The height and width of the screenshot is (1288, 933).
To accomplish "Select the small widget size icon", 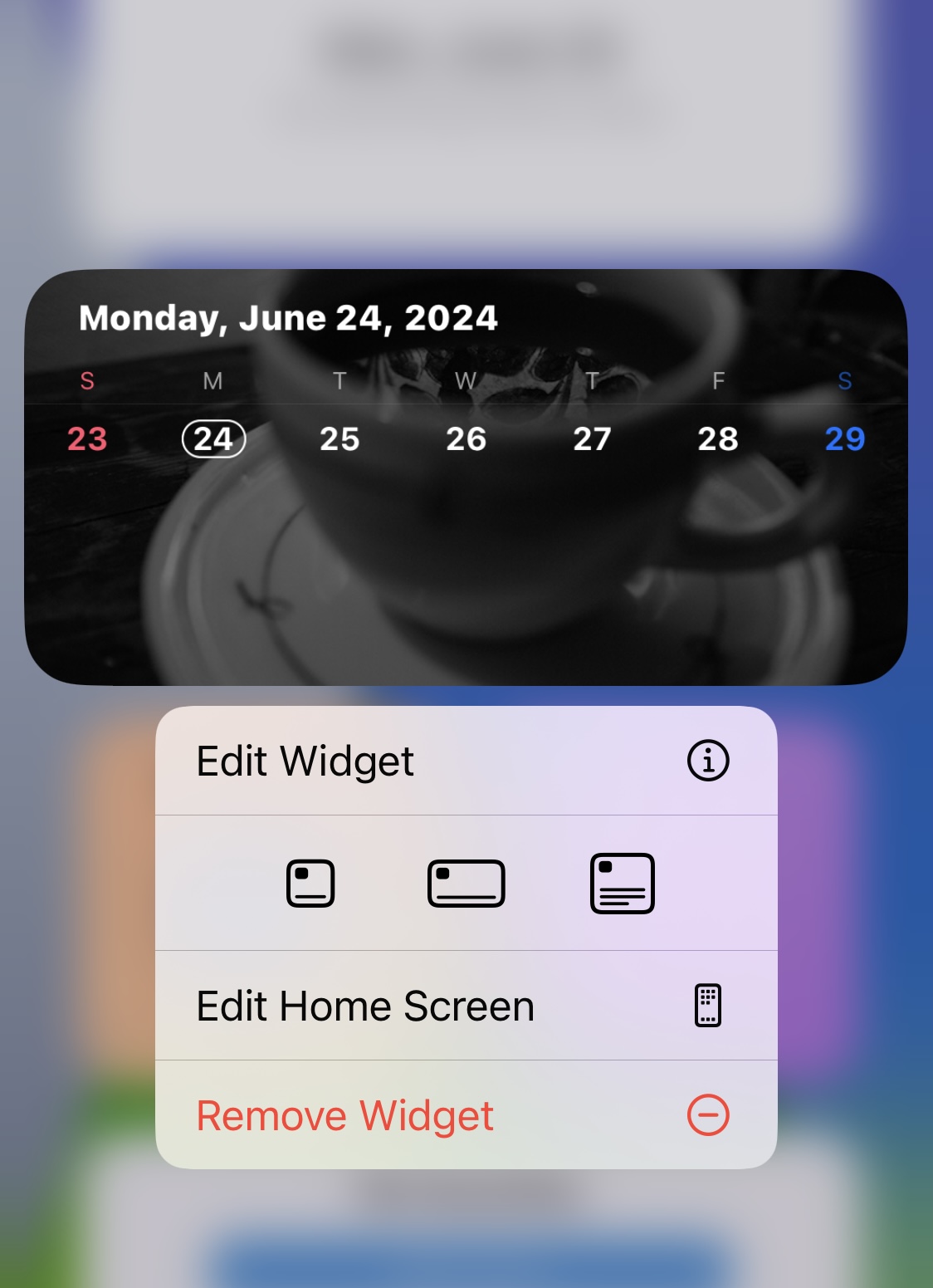I will [x=310, y=883].
